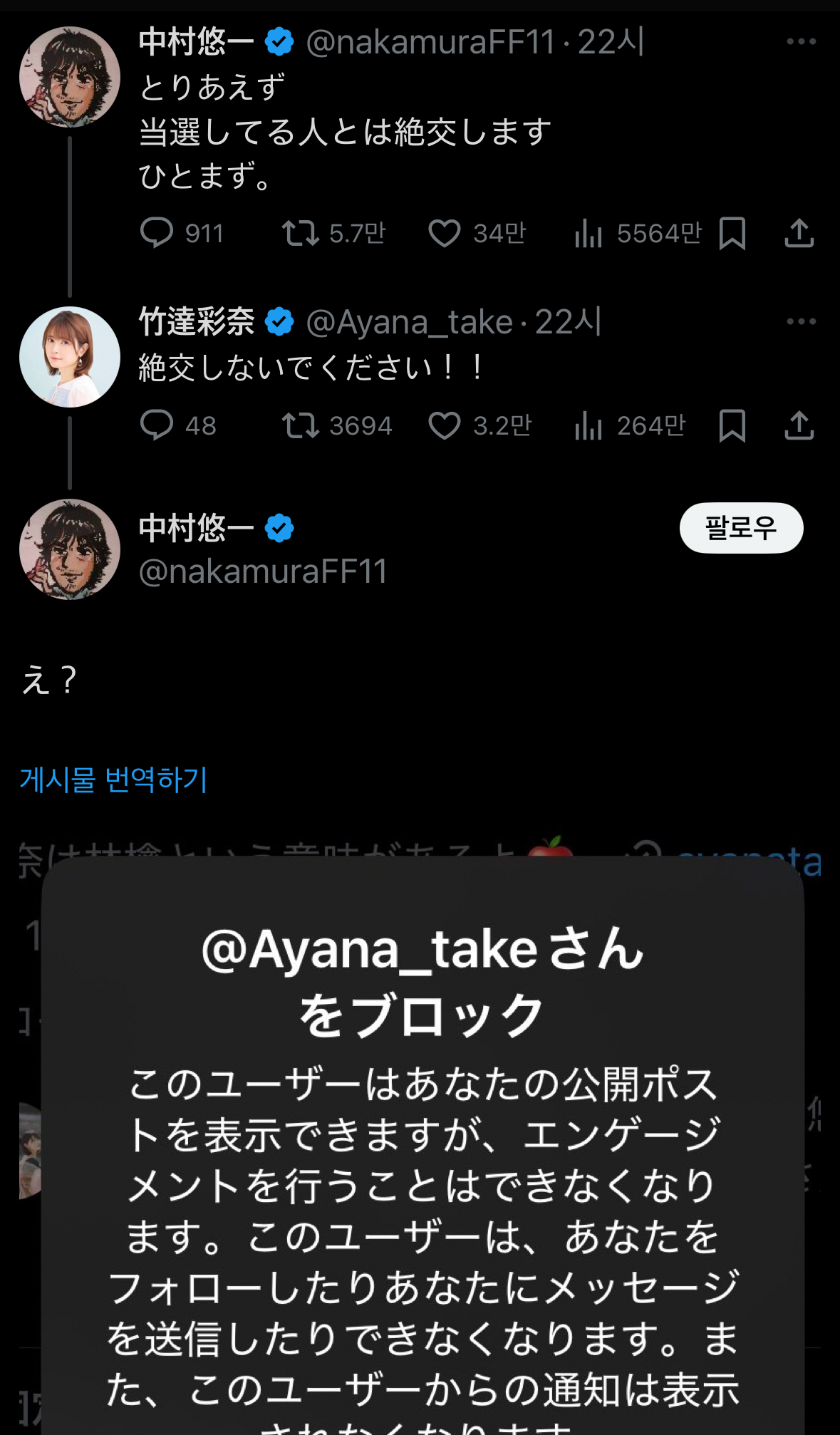Screen dimensions: 840x1435
Task: Follow 中村悠一 with the 팔로우 button
Action: pyautogui.click(x=741, y=528)
